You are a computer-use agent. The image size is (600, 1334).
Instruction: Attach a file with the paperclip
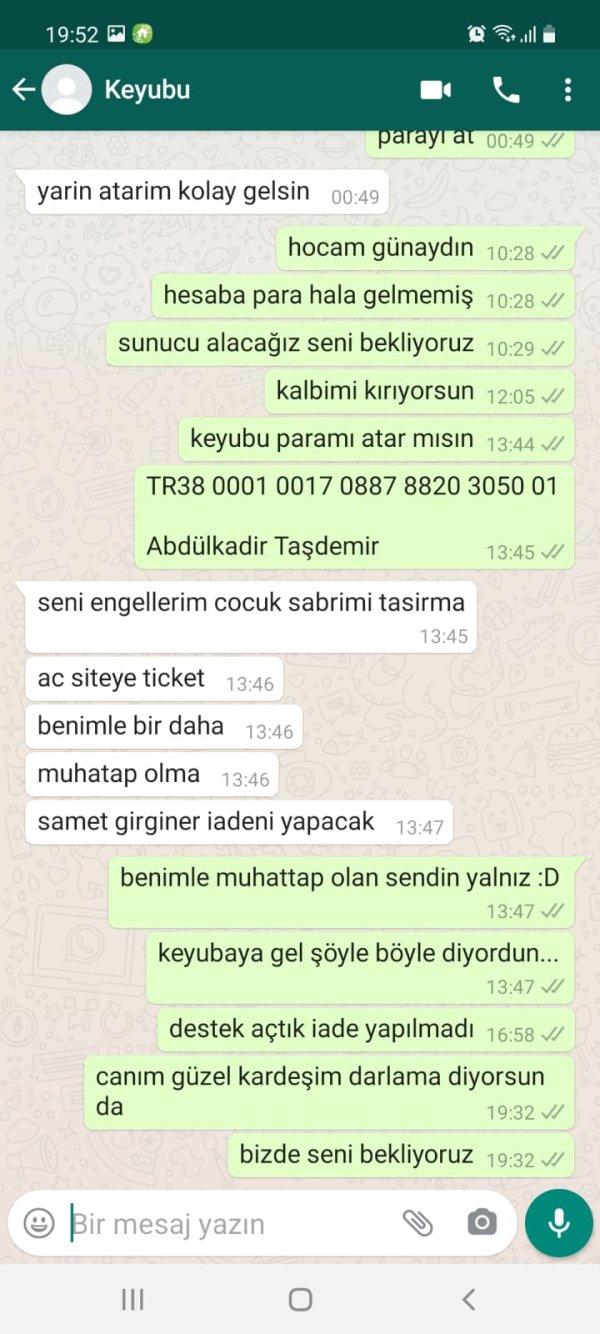coord(417,1222)
